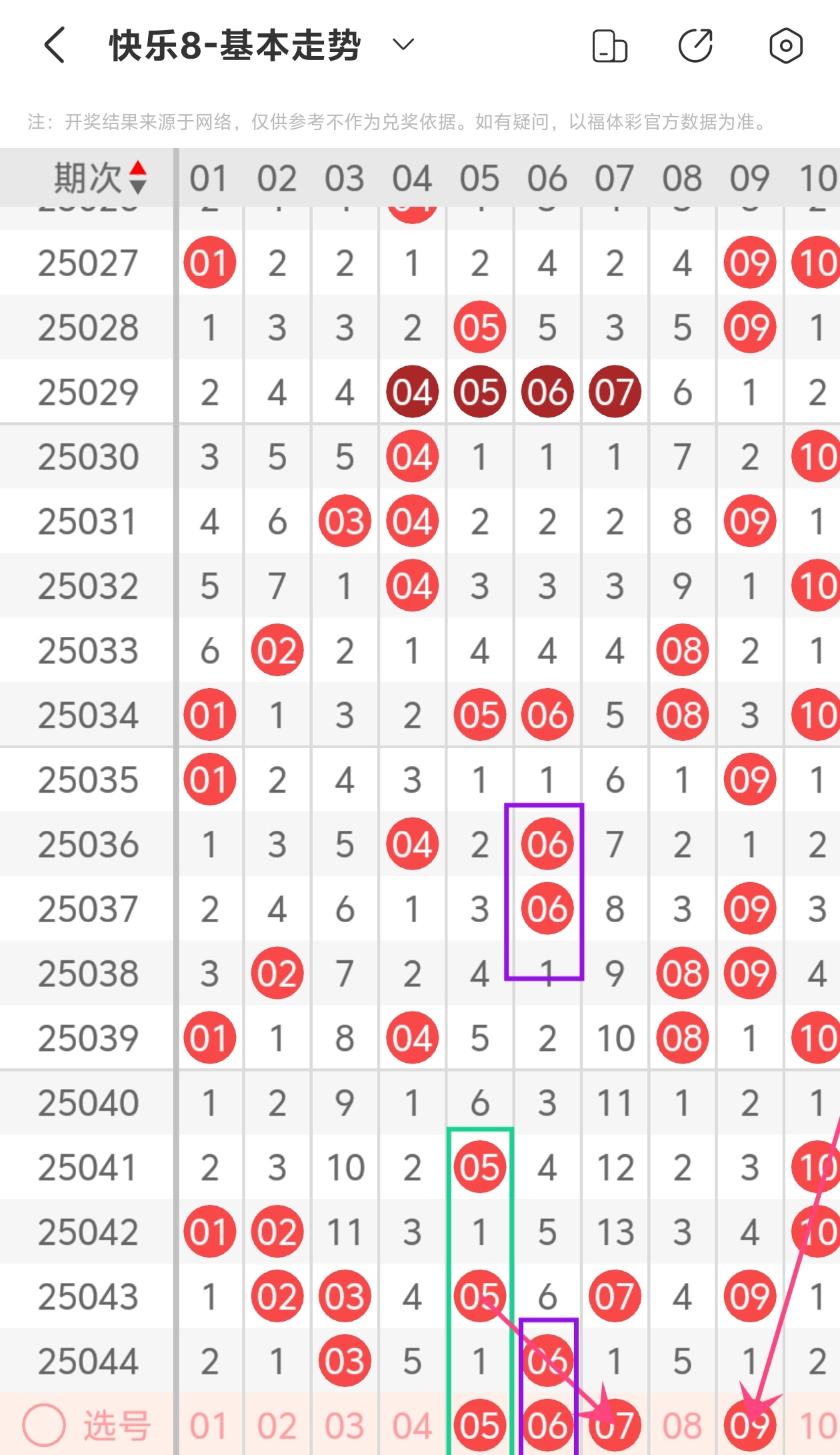This screenshot has width=840, height=1455.
Task: Deselect number 06 in the 选号 row
Action: (x=547, y=1425)
